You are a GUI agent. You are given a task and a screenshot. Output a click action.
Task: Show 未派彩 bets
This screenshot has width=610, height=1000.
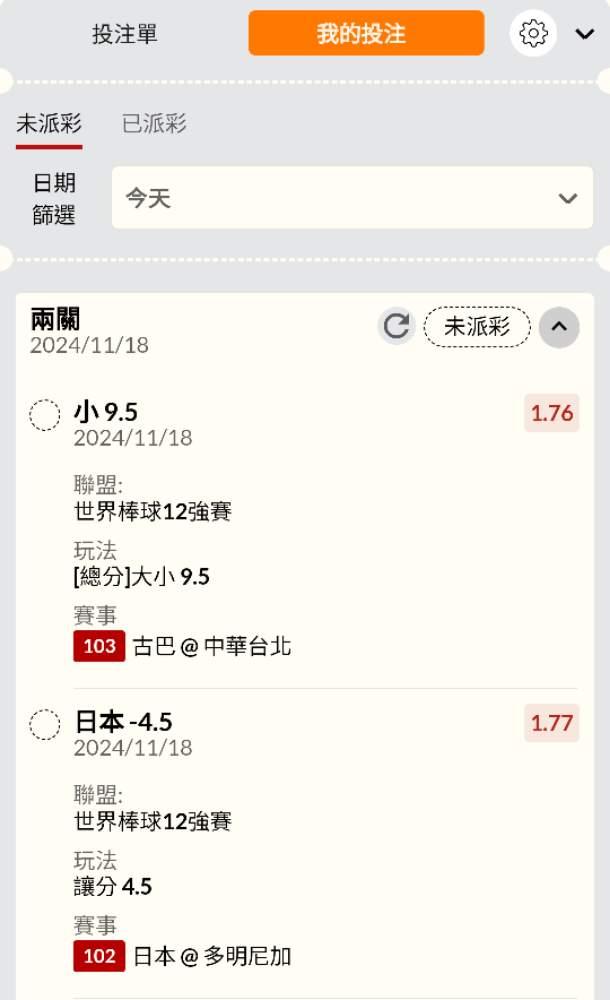49,125
